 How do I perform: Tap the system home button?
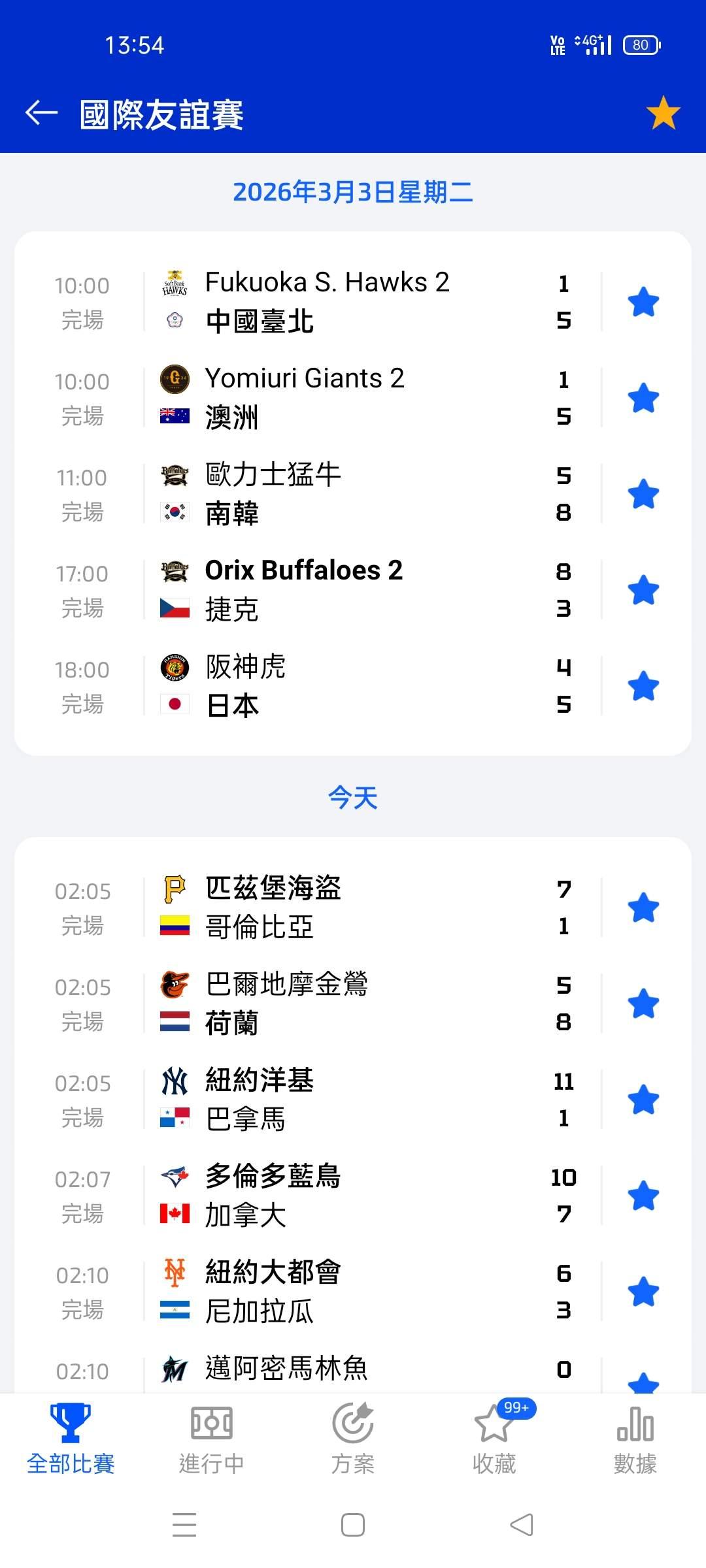pos(353,1526)
